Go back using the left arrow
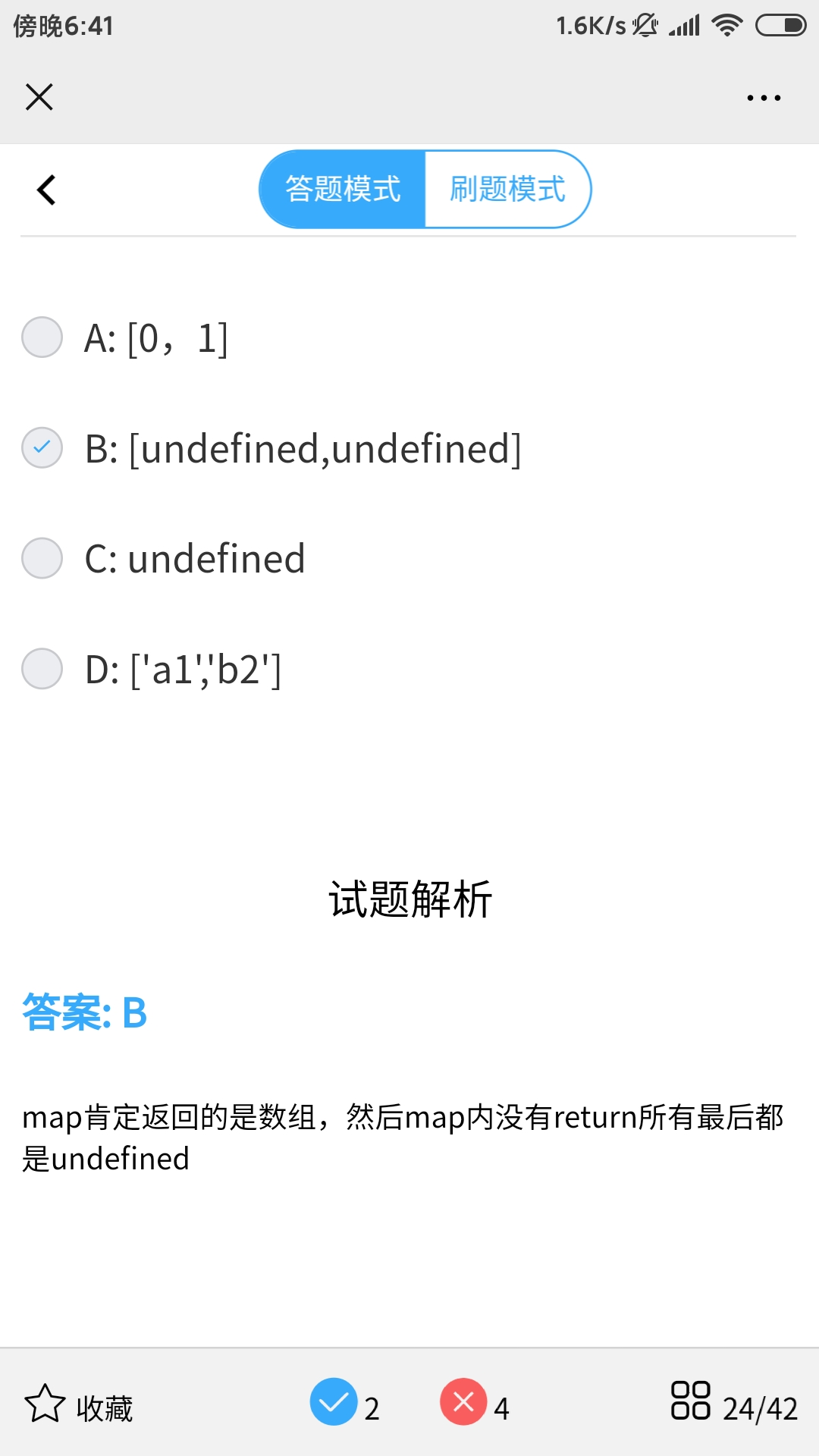Screen dimensions: 819x1456 coord(46,190)
